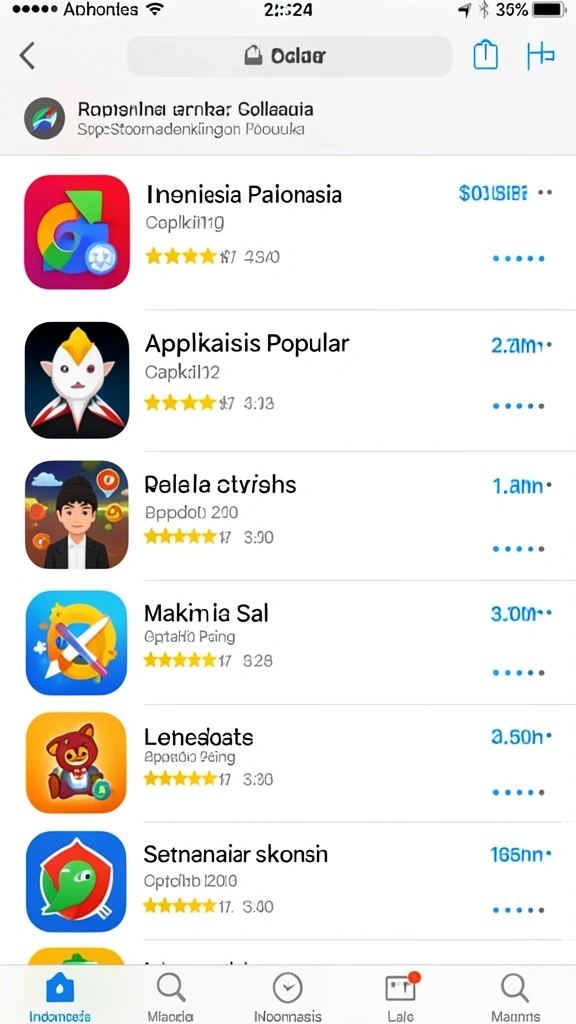Tap the blue button beside Applkaisis Popular
The image size is (576, 1024).
517,345
